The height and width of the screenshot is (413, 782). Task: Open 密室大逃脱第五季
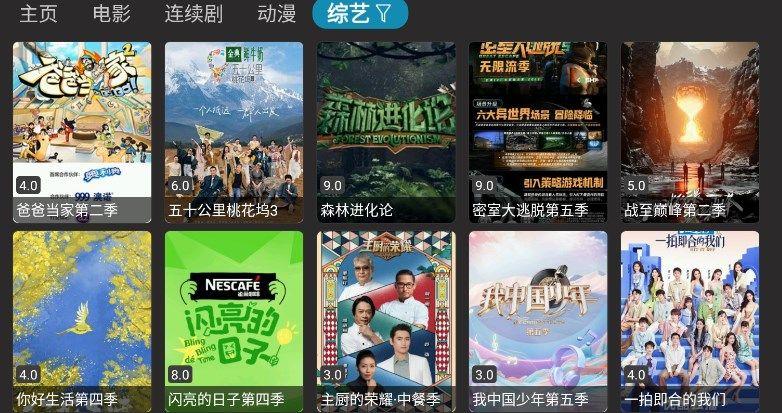pyautogui.click(x=538, y=132)
